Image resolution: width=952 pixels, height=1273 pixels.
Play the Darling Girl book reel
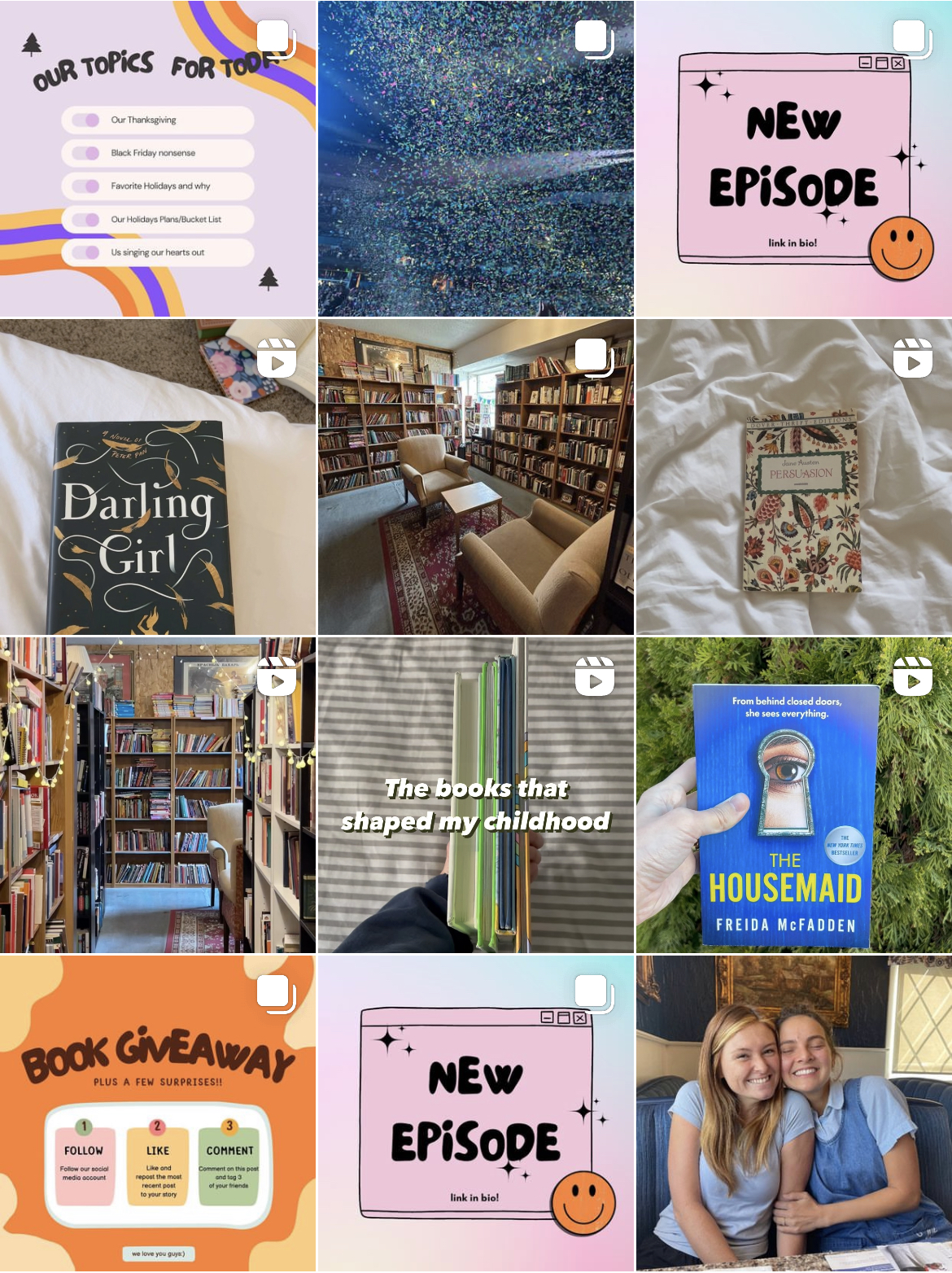(158, 477)
